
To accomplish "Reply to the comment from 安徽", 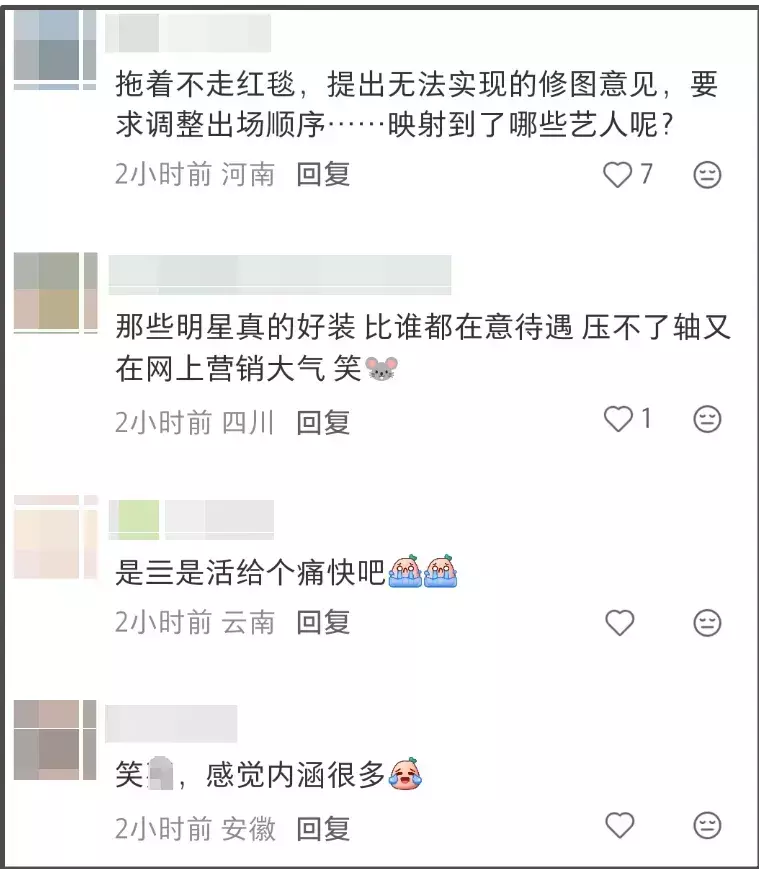I will 323,828.
